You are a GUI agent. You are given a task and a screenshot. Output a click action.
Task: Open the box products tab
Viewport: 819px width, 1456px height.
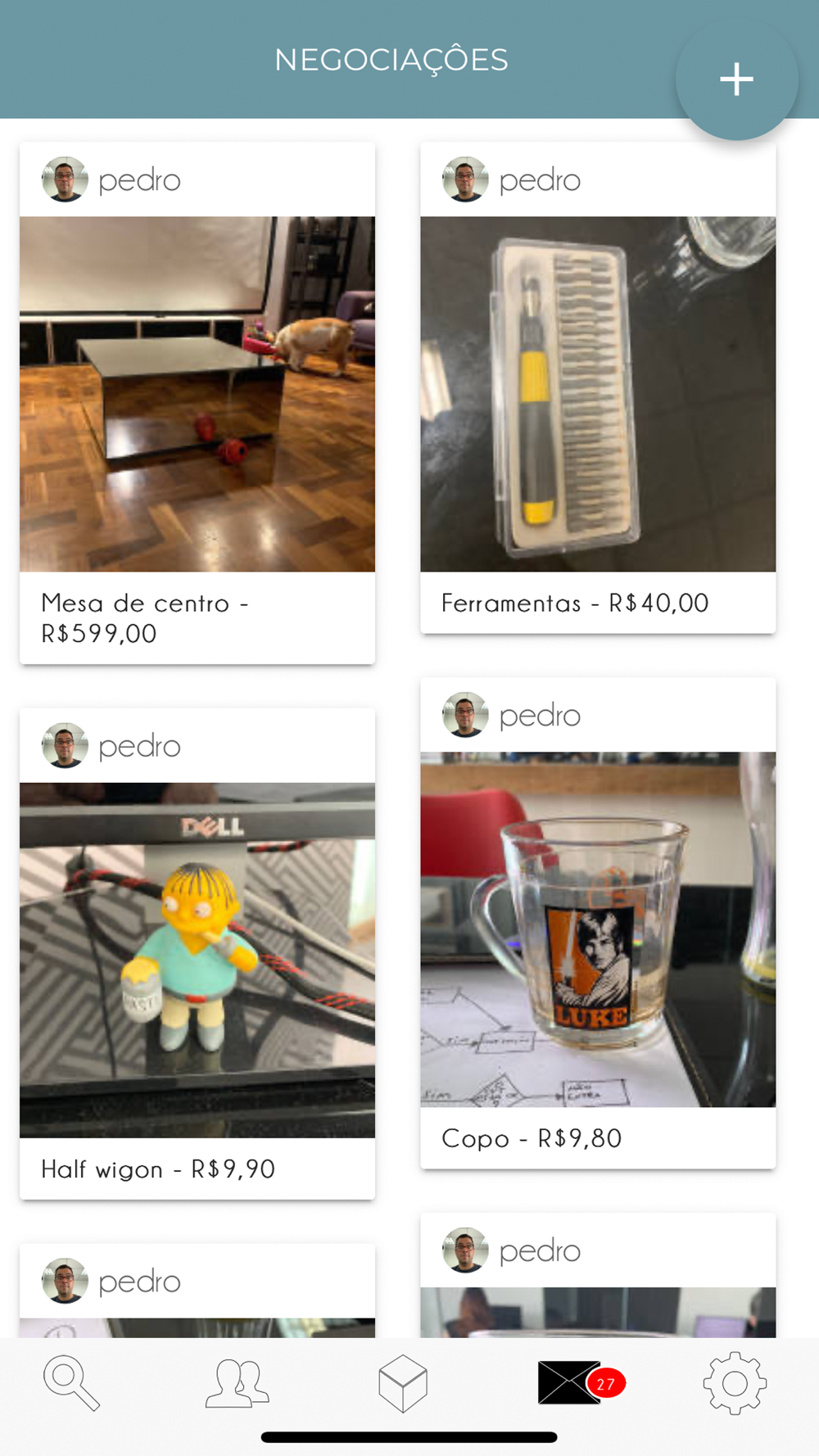click(x=403, y=1382)
